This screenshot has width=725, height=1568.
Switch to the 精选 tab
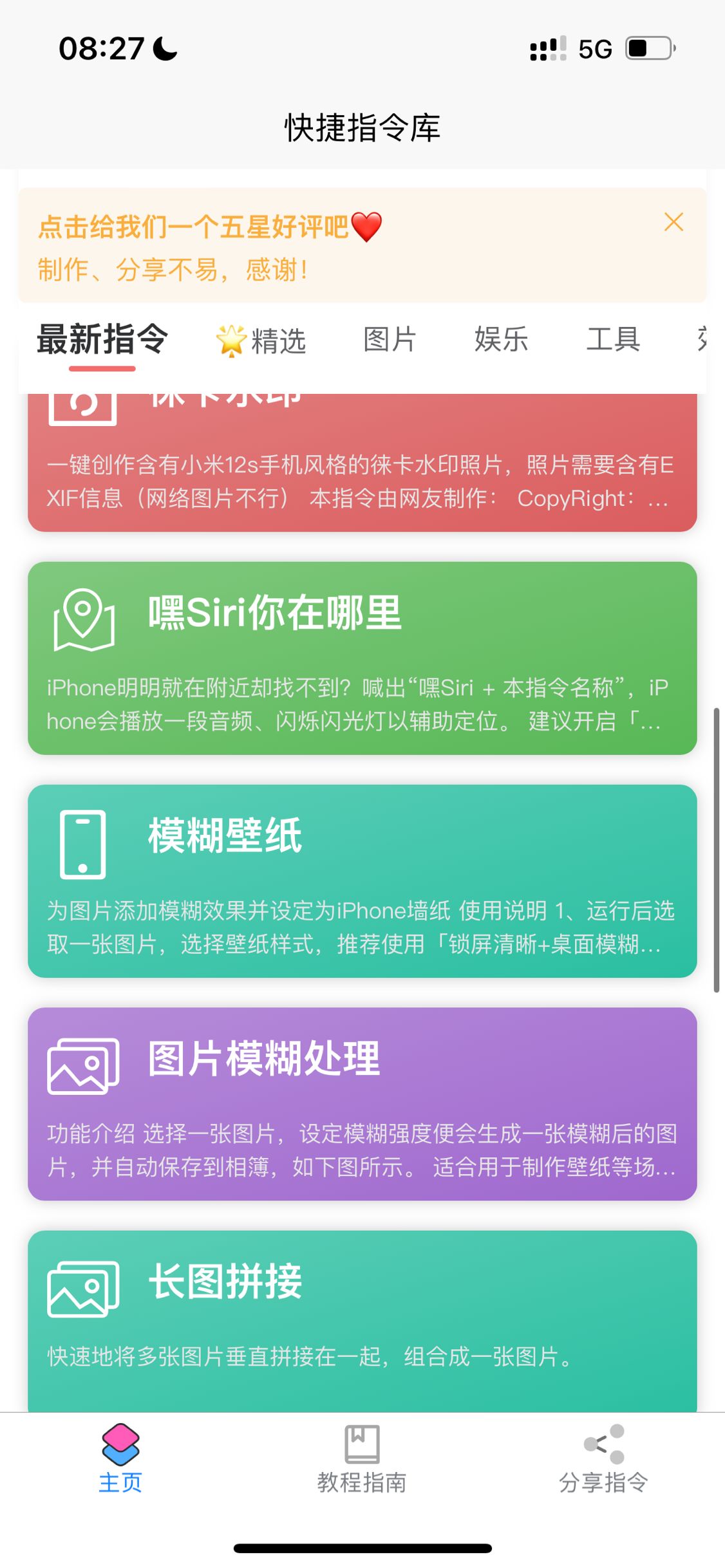(261, 341)
